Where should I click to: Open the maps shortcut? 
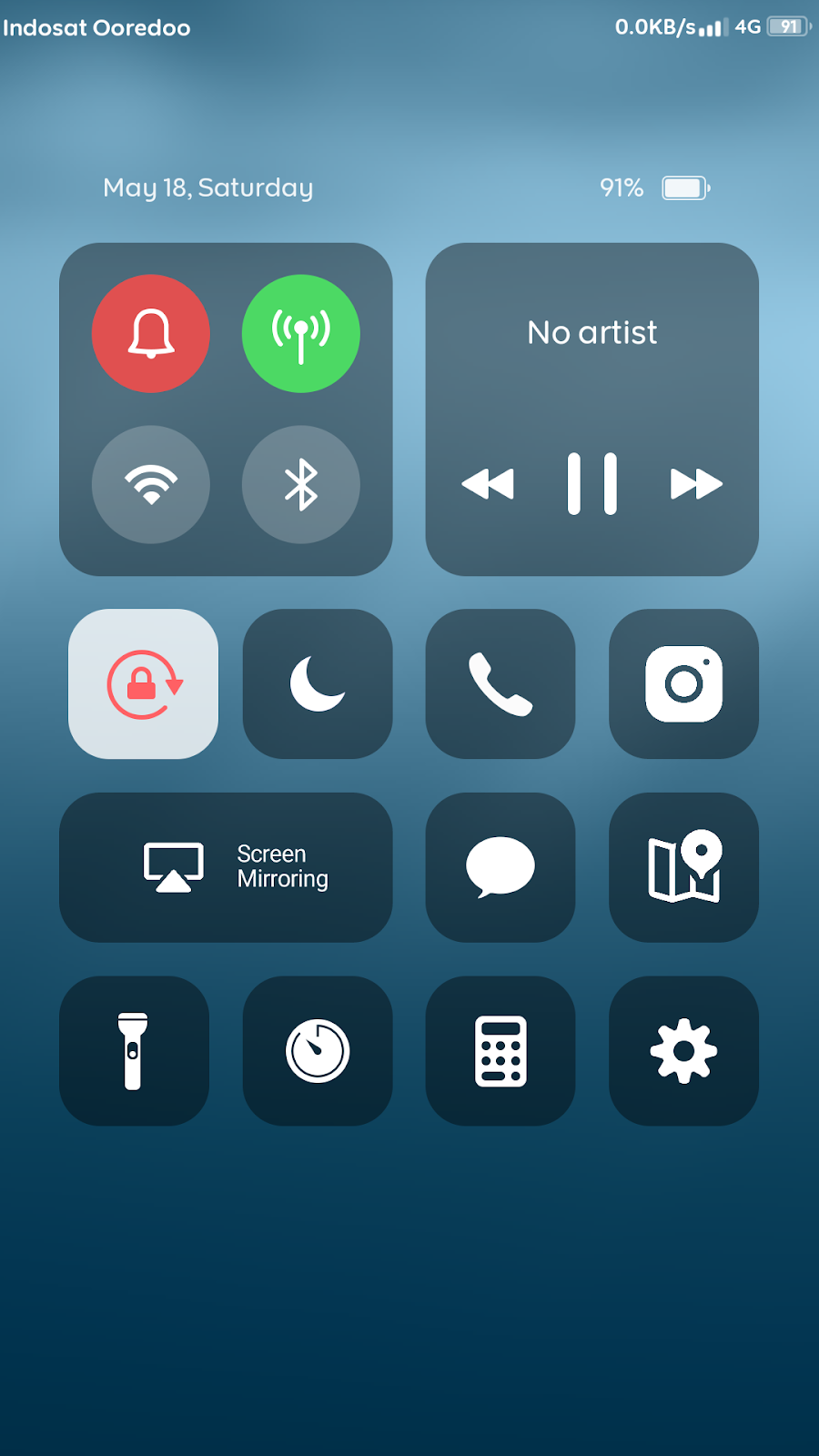click(x=683, y=867)
